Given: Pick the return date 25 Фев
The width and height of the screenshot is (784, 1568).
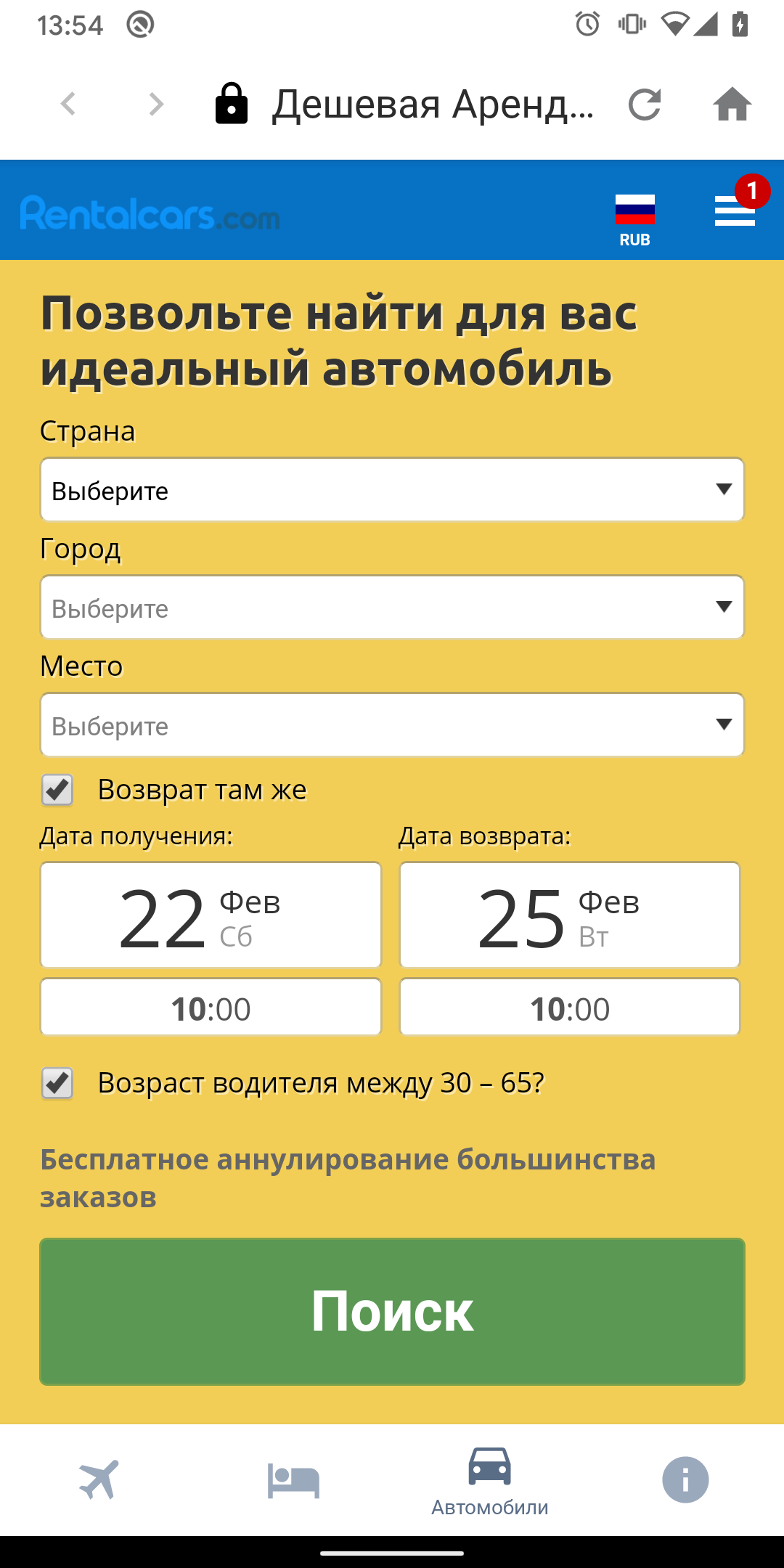Looking at the screenshot, I should [570, 915].
